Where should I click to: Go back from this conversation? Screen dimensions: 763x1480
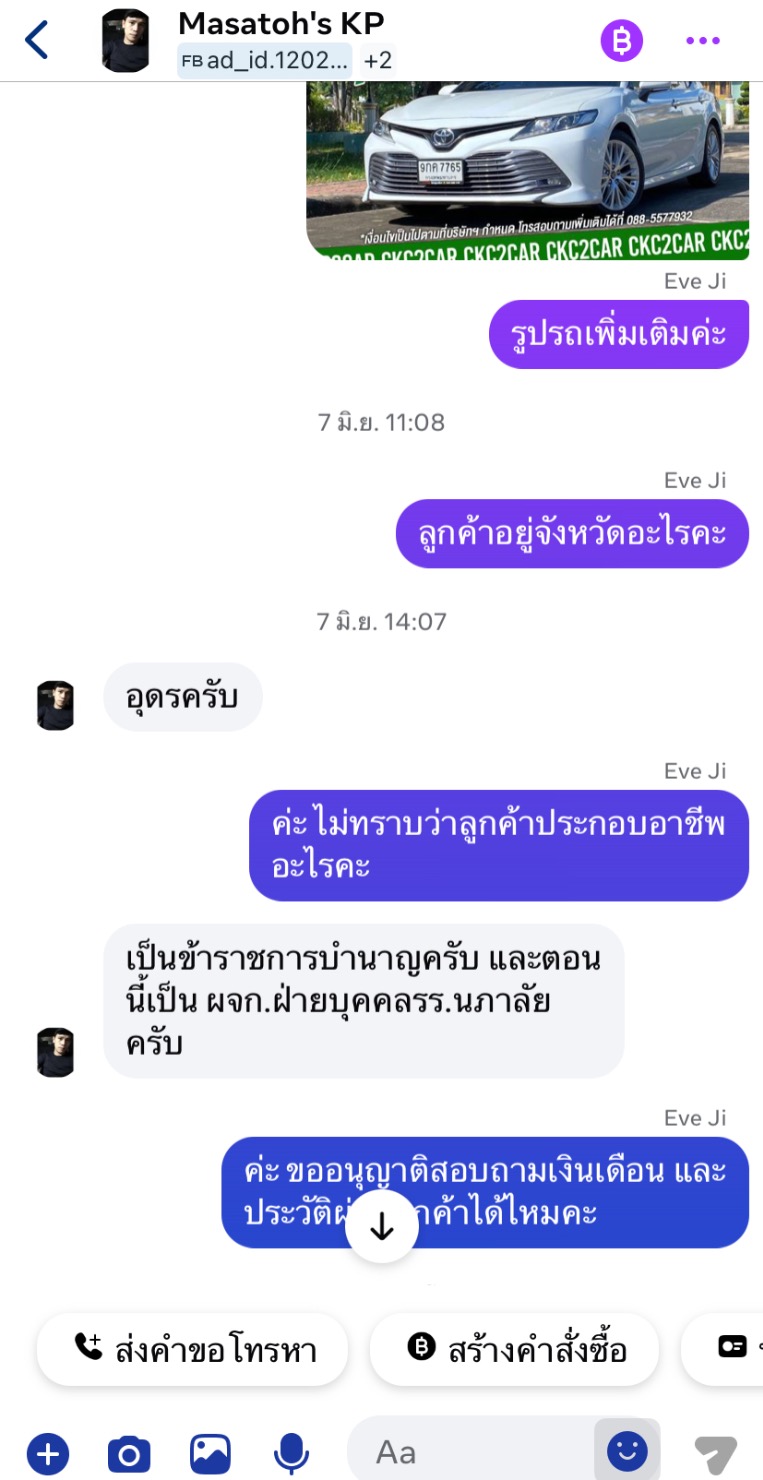[x=37, y=41]
